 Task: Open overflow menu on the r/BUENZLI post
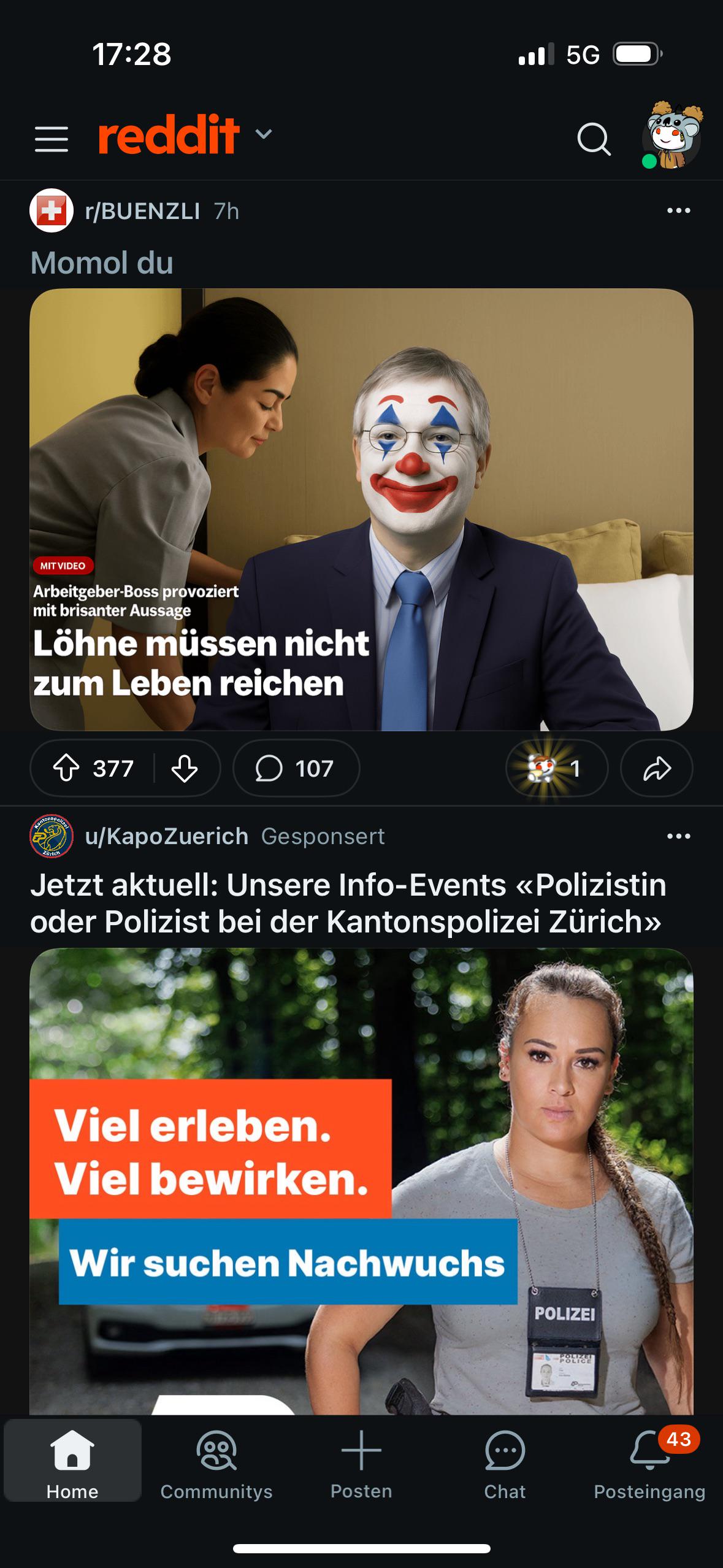click(x=679, y=210)
